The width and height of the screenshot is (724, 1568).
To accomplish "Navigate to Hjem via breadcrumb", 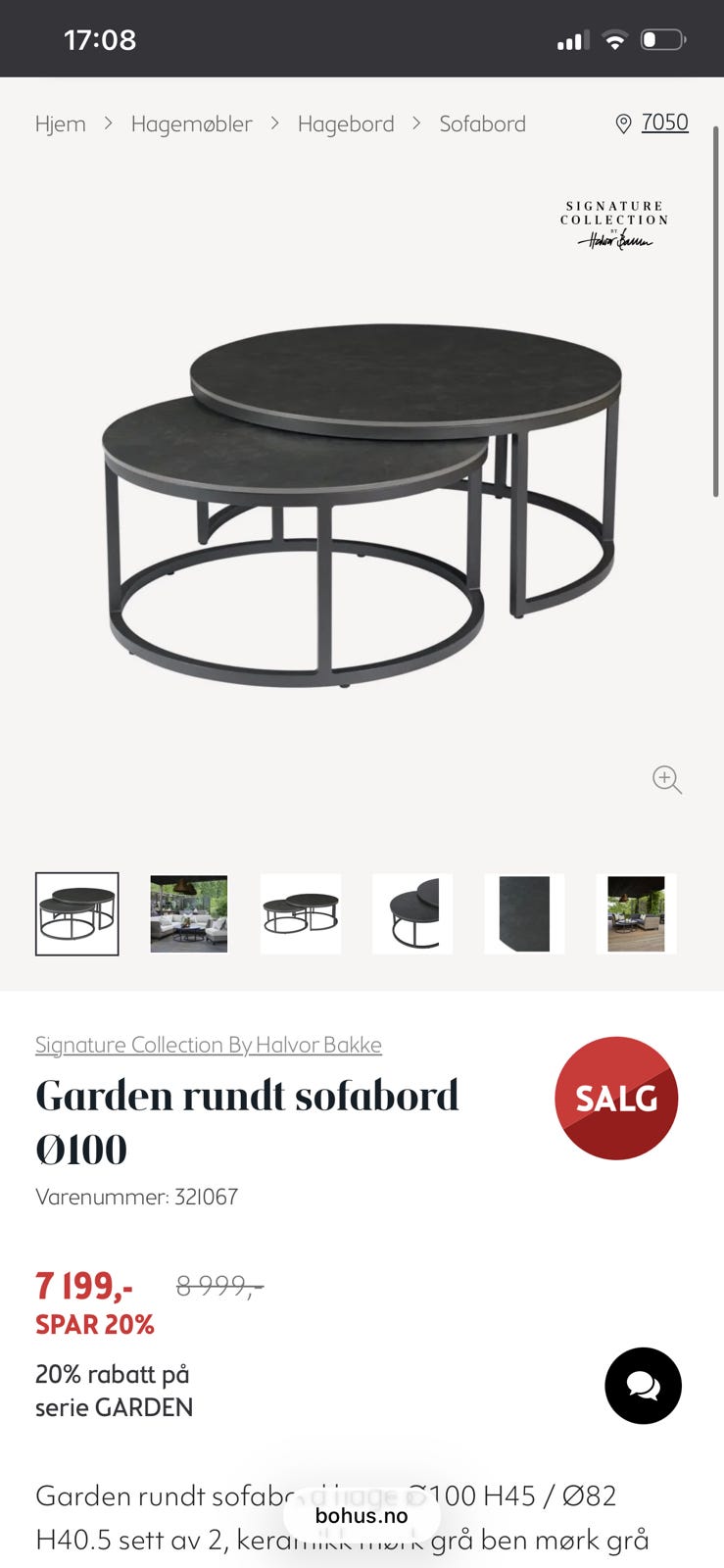I will pyautogui.click(x=60, y=123).
